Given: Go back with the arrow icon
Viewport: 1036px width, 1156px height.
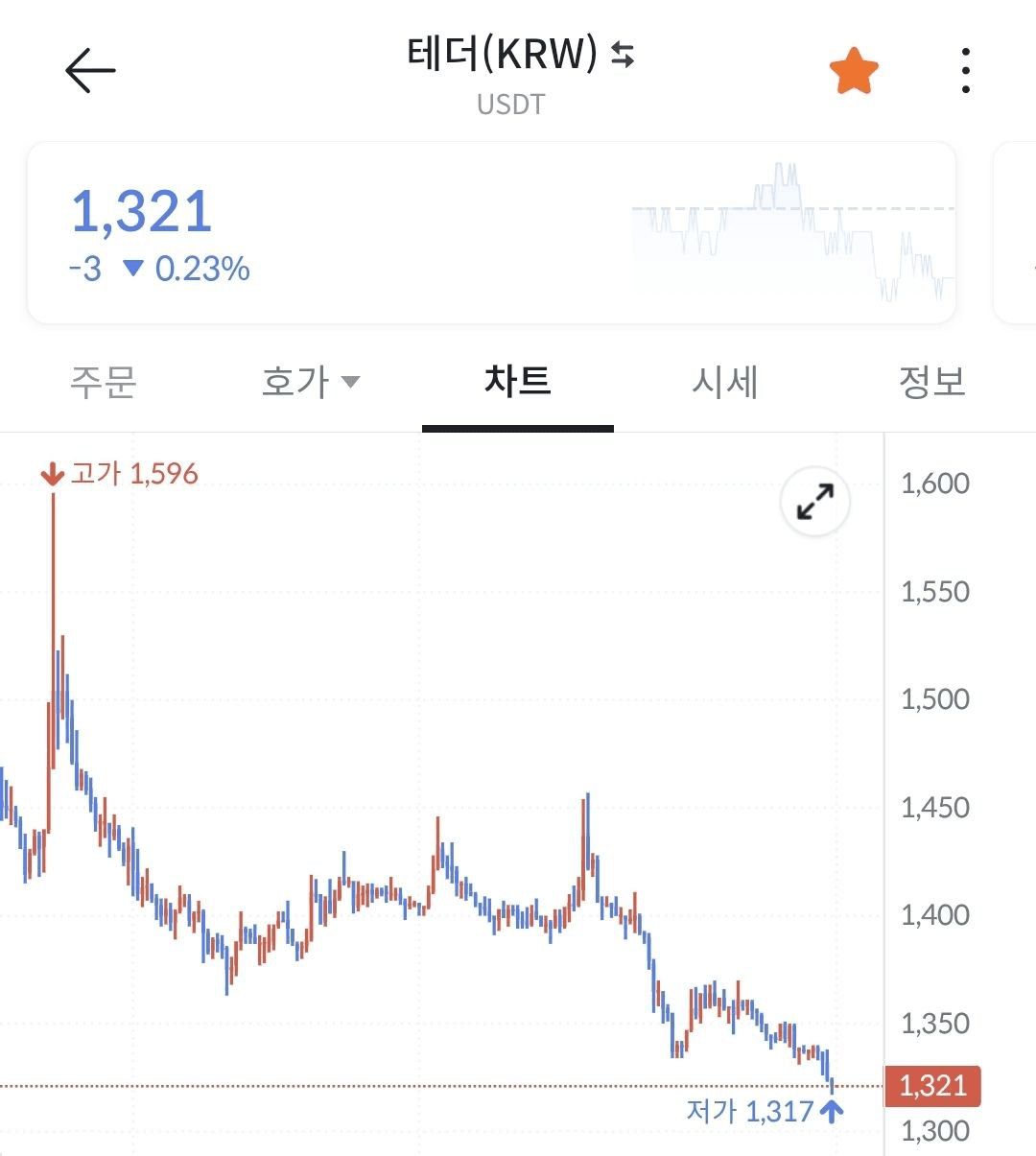Looking at the screenshot, I should click(90, 71).
